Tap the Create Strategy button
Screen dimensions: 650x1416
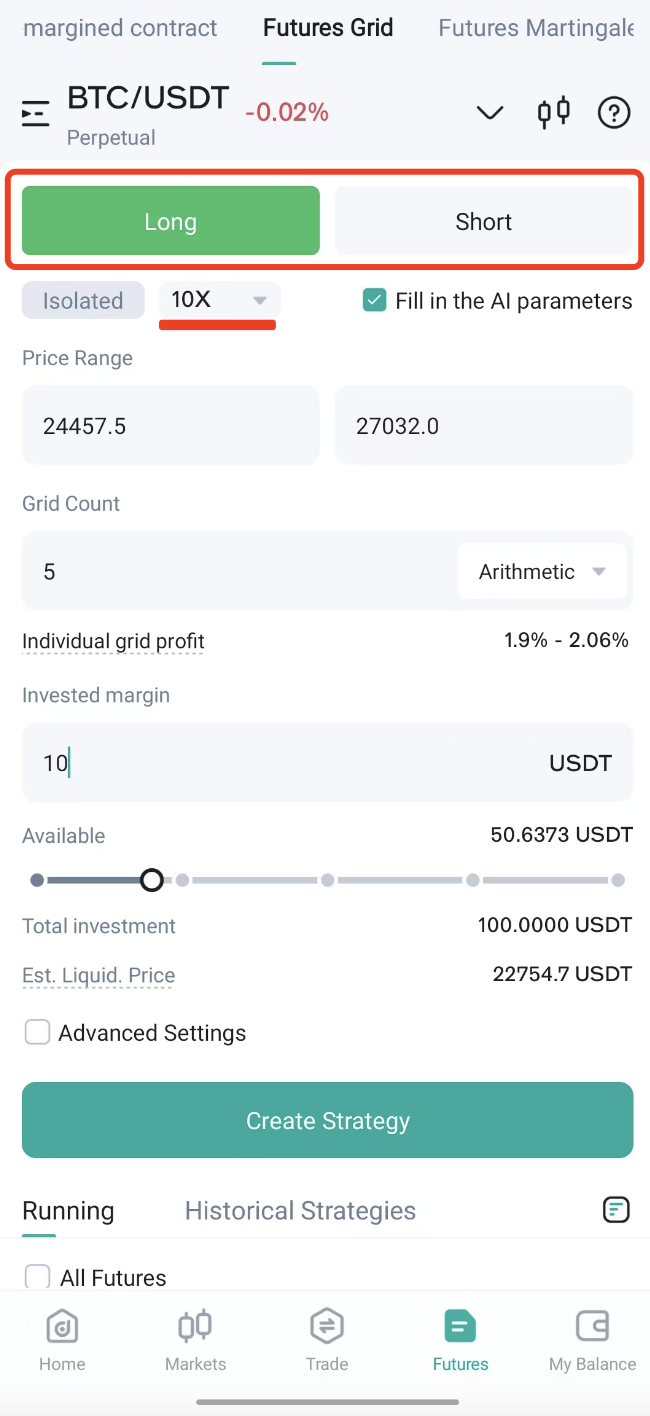pyautogui.click(x=327, y=1120)
